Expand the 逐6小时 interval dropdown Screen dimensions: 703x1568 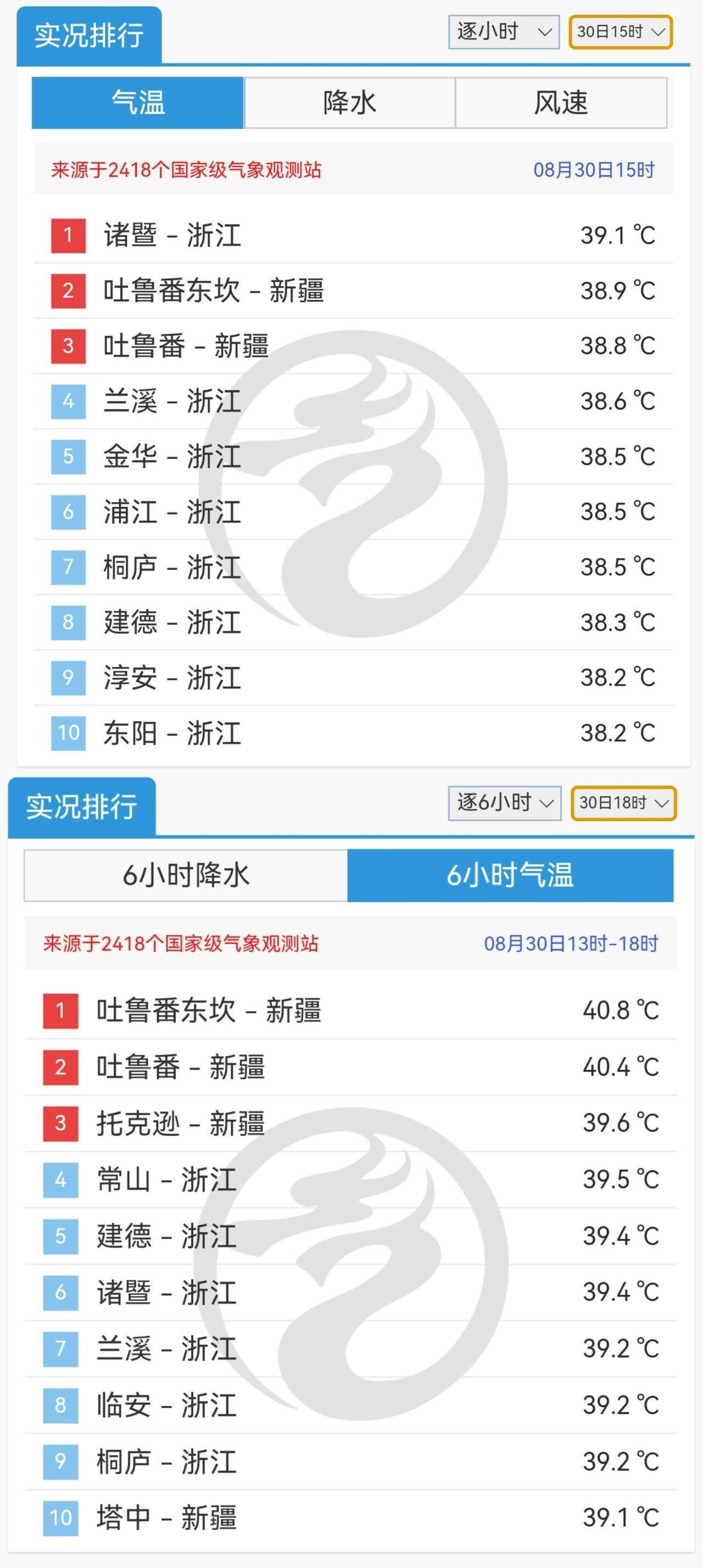point(504,803)
